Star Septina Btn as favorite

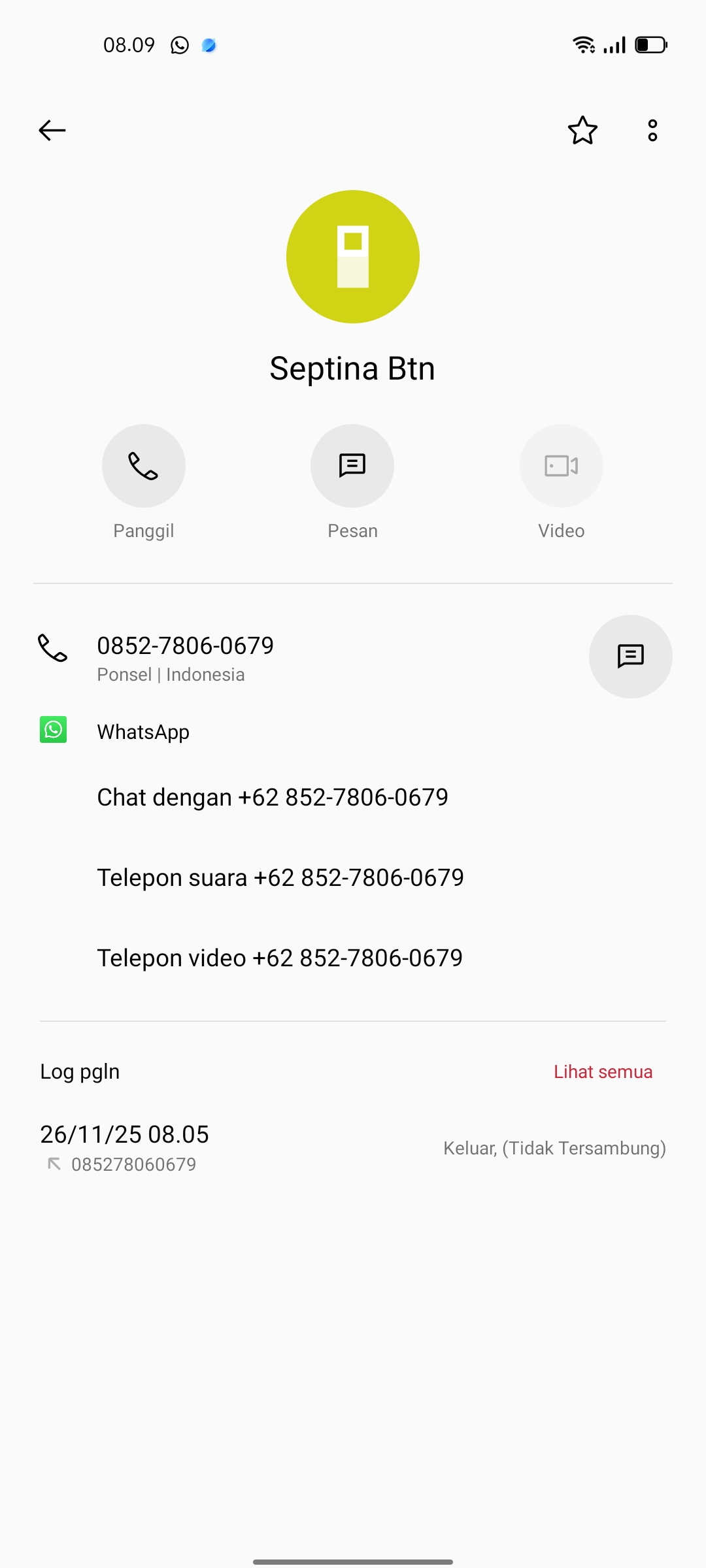[582, 130]
